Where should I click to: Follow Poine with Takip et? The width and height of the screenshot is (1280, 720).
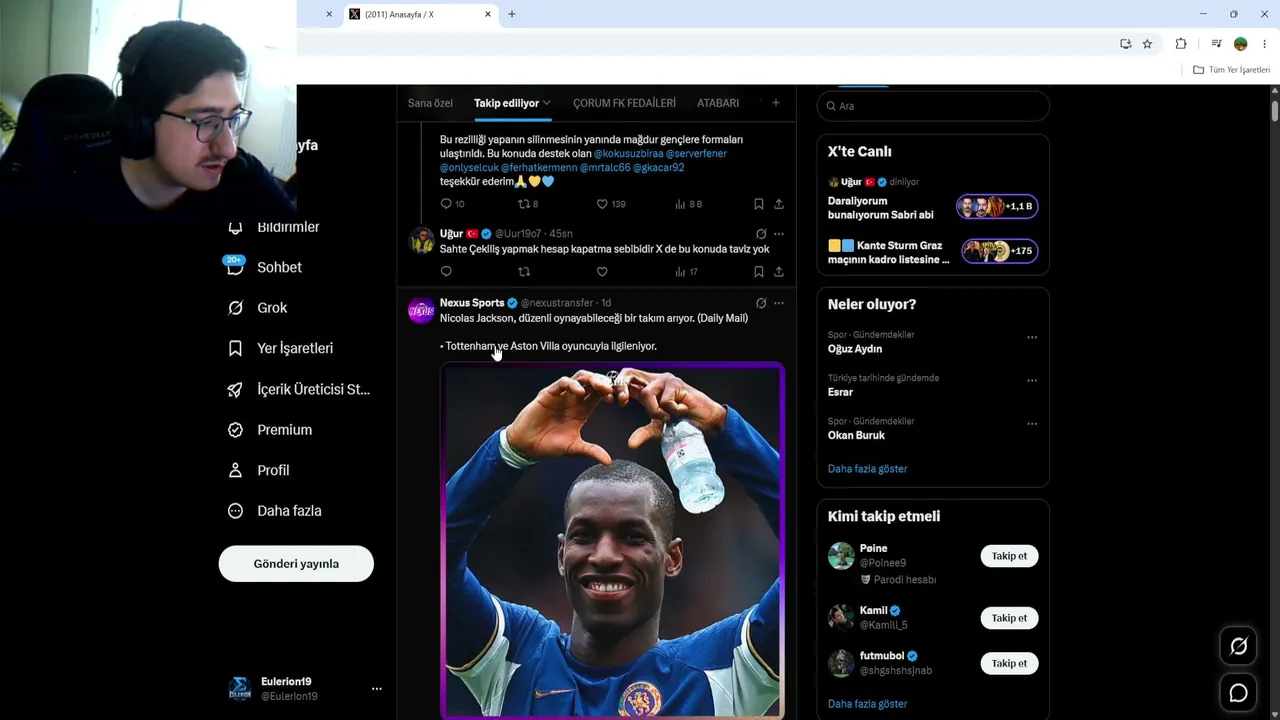(x=1009, y=556)
